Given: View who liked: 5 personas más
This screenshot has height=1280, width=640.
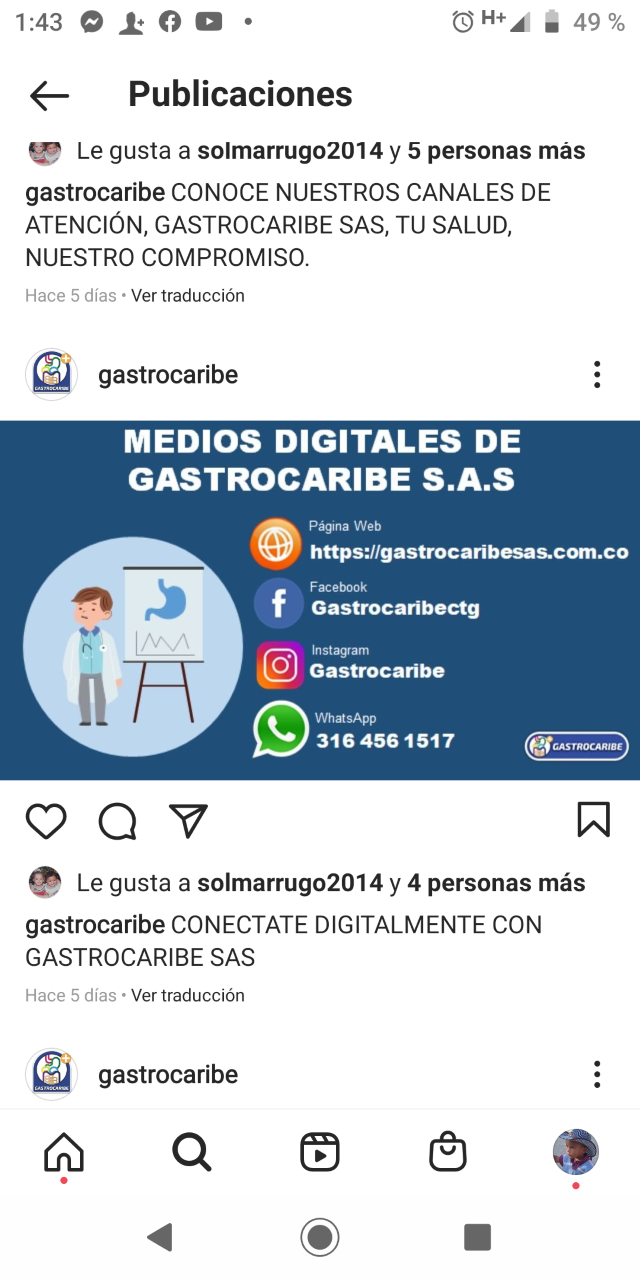Looking at the screenshot, I should pos(496,151).
